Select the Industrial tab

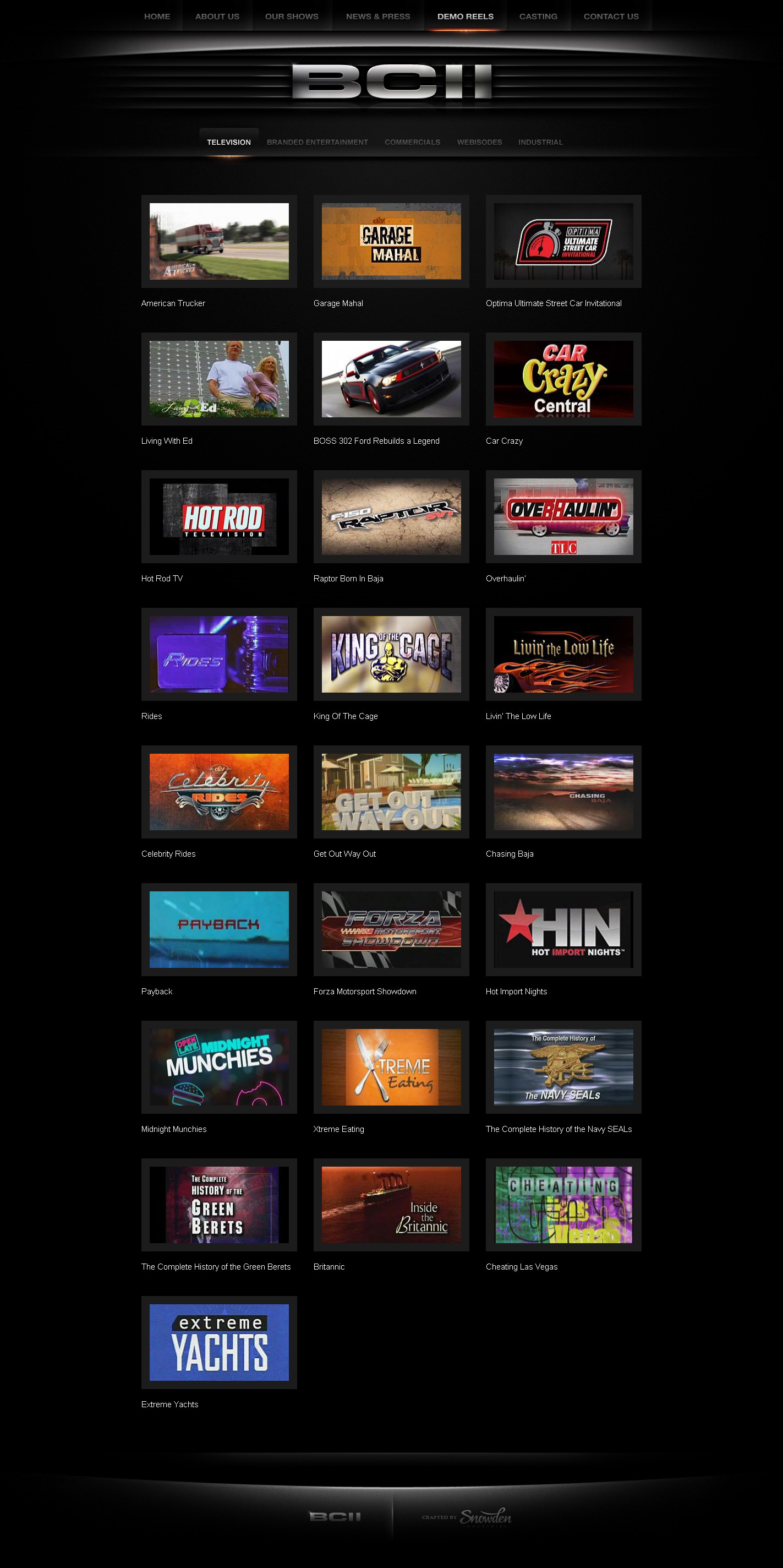tap(540, 143)
